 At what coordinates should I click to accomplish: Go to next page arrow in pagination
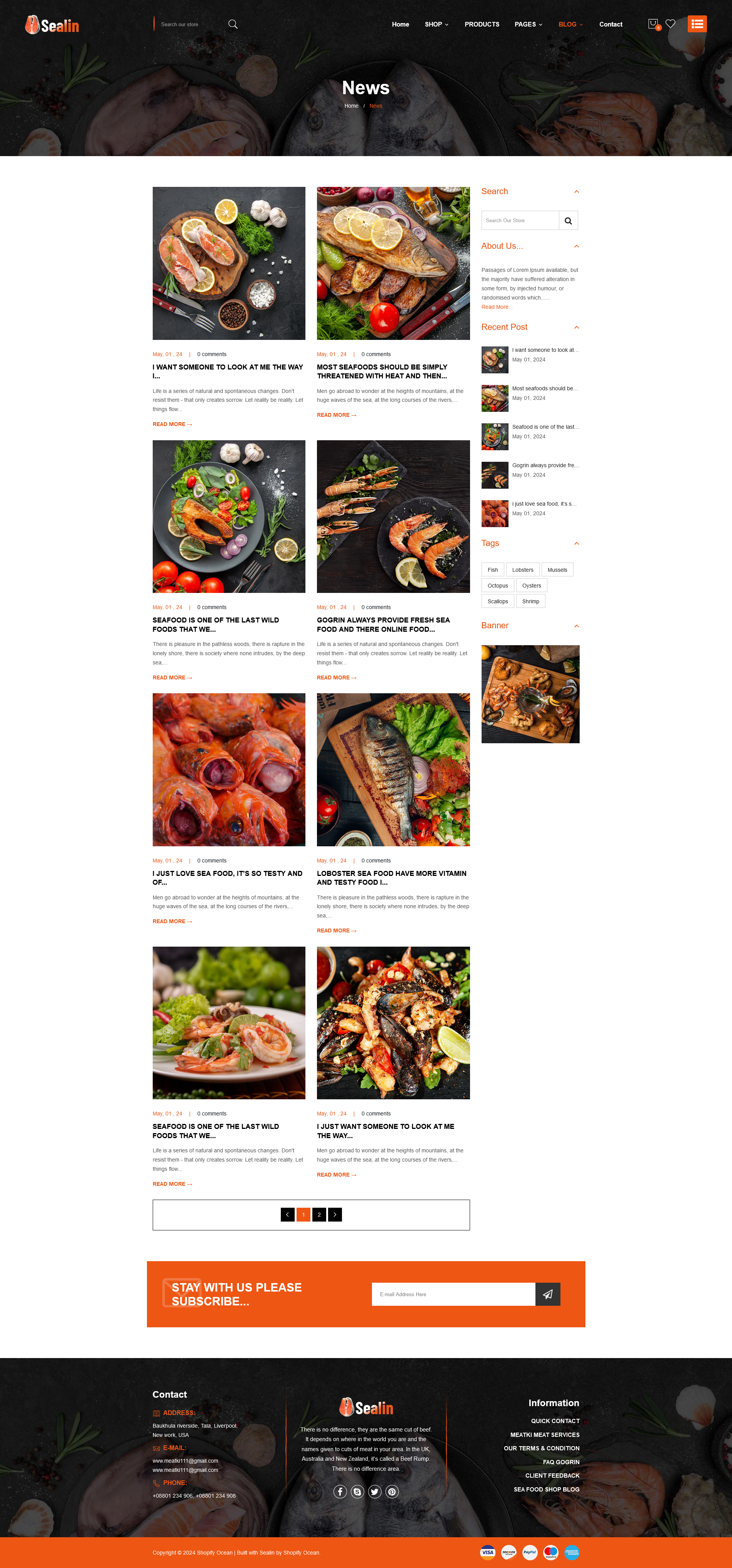point(335,1214)
